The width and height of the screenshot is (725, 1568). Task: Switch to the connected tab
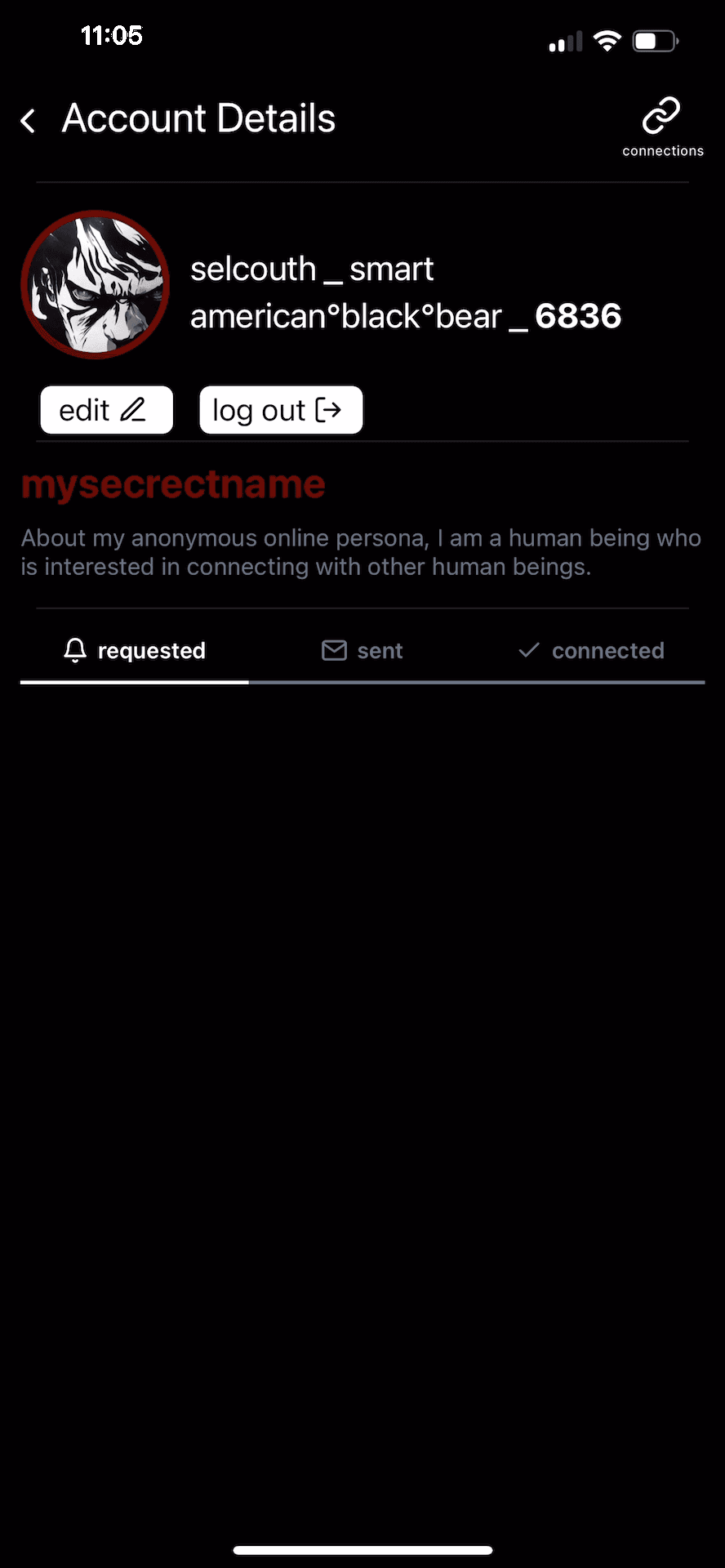tap(590, 650)
